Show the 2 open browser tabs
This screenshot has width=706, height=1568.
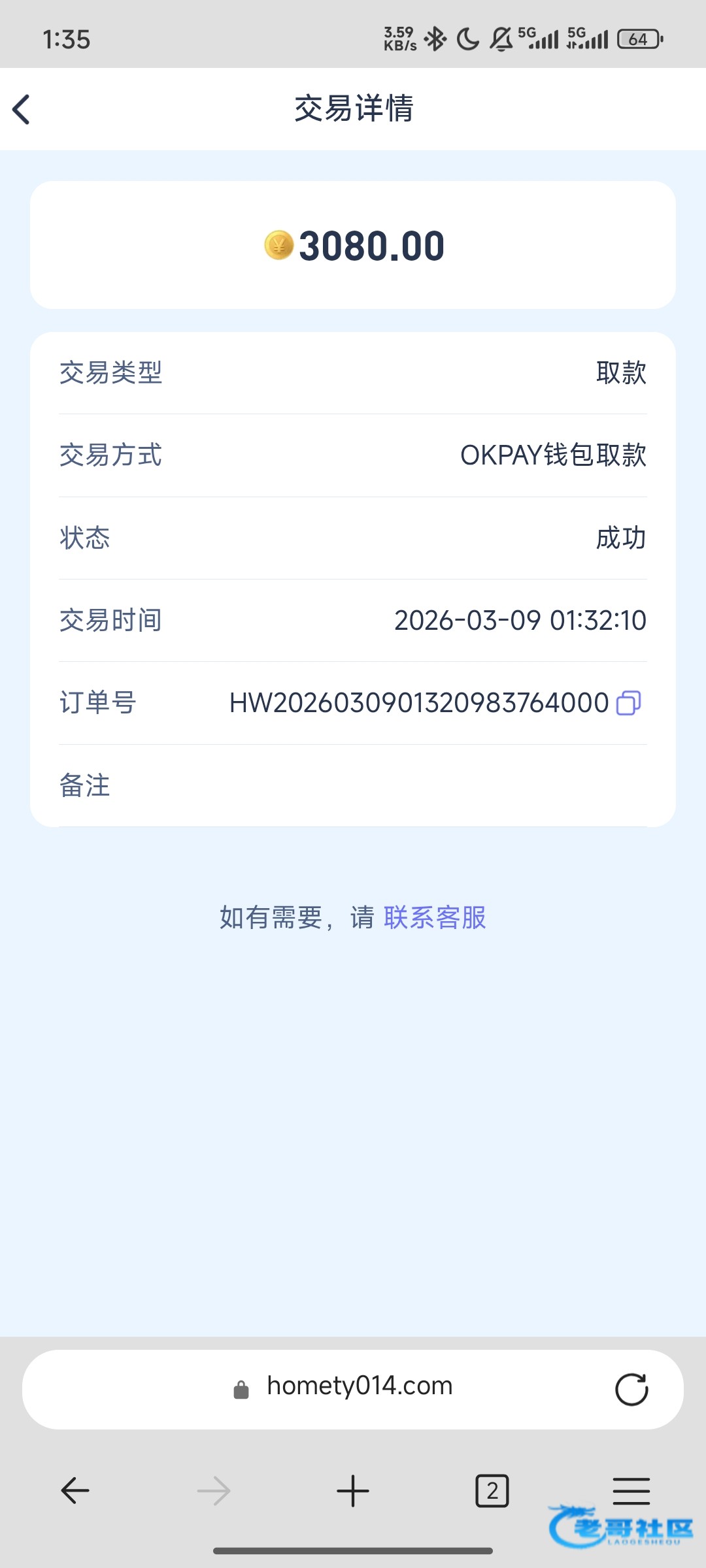(x=492, y=1491)
